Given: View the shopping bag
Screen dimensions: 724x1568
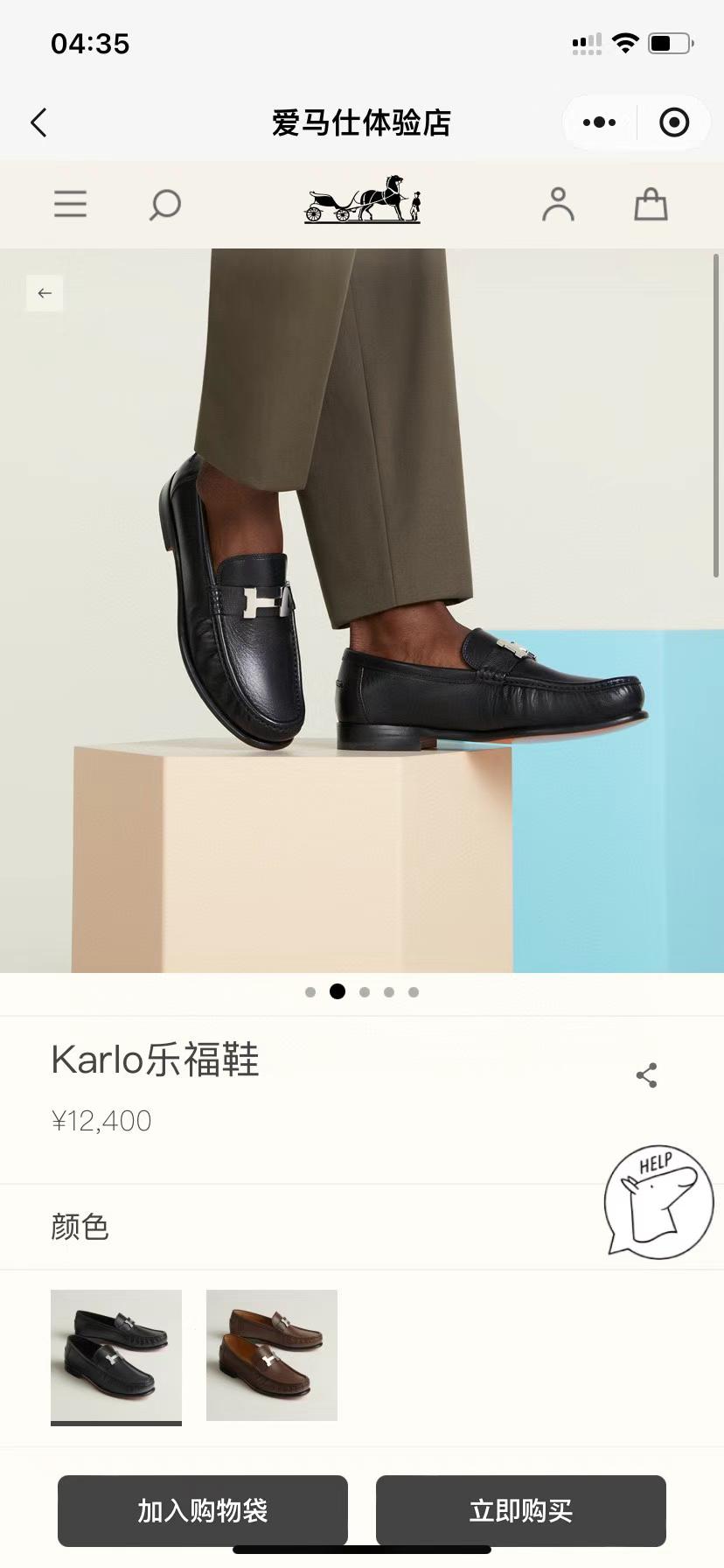Looking at the screenshot, I should coord(651,205).
